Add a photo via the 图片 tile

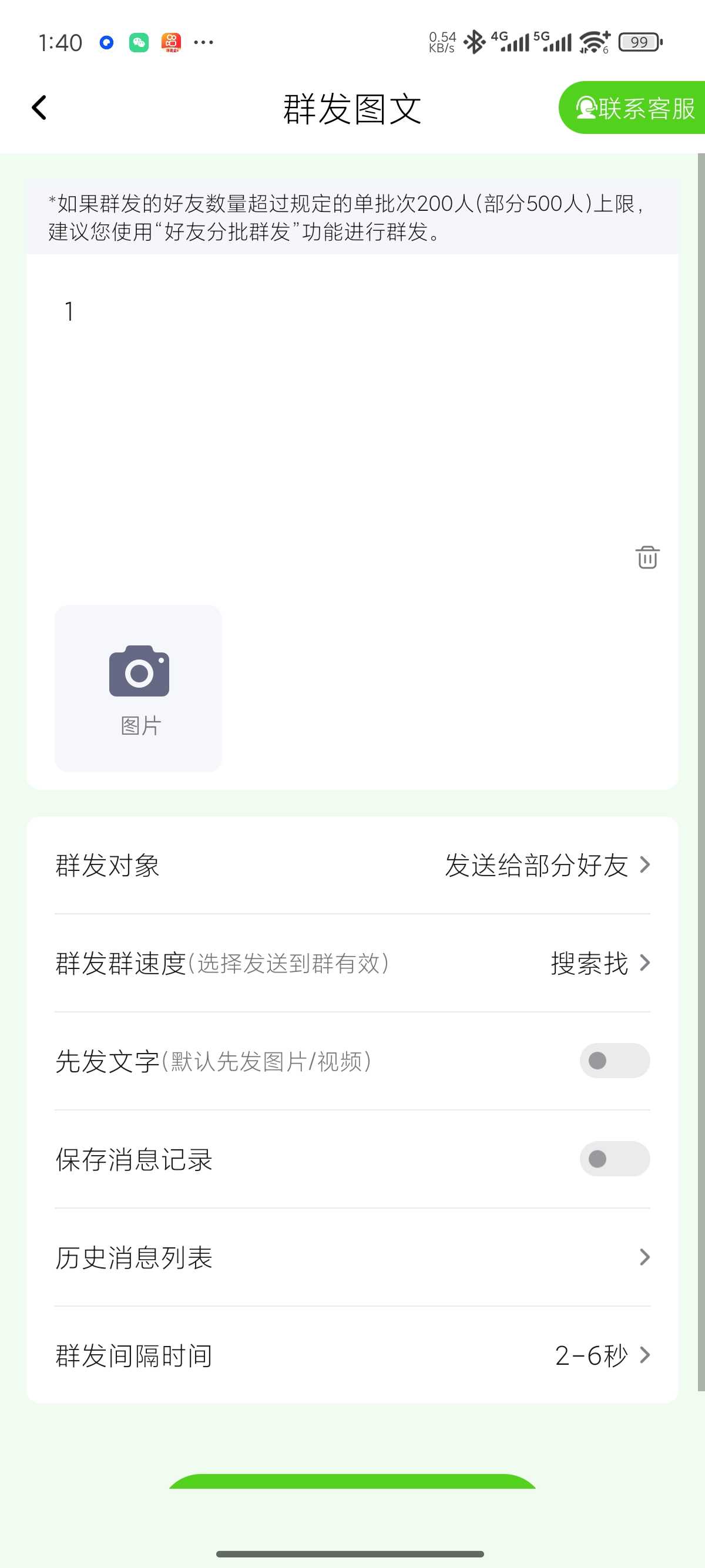click(138, 688)
